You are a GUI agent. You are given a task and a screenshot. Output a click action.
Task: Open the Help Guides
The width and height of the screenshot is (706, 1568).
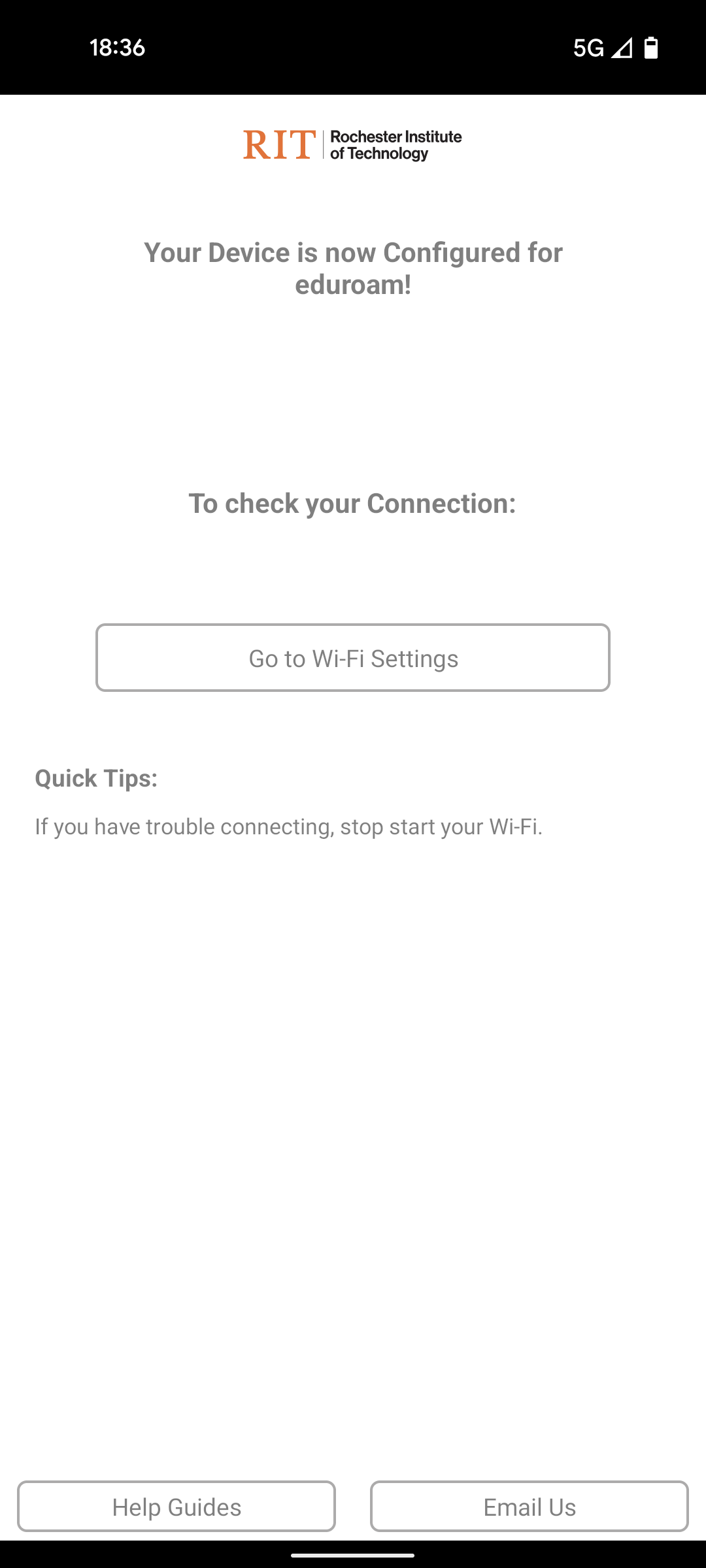(176, 1507)
